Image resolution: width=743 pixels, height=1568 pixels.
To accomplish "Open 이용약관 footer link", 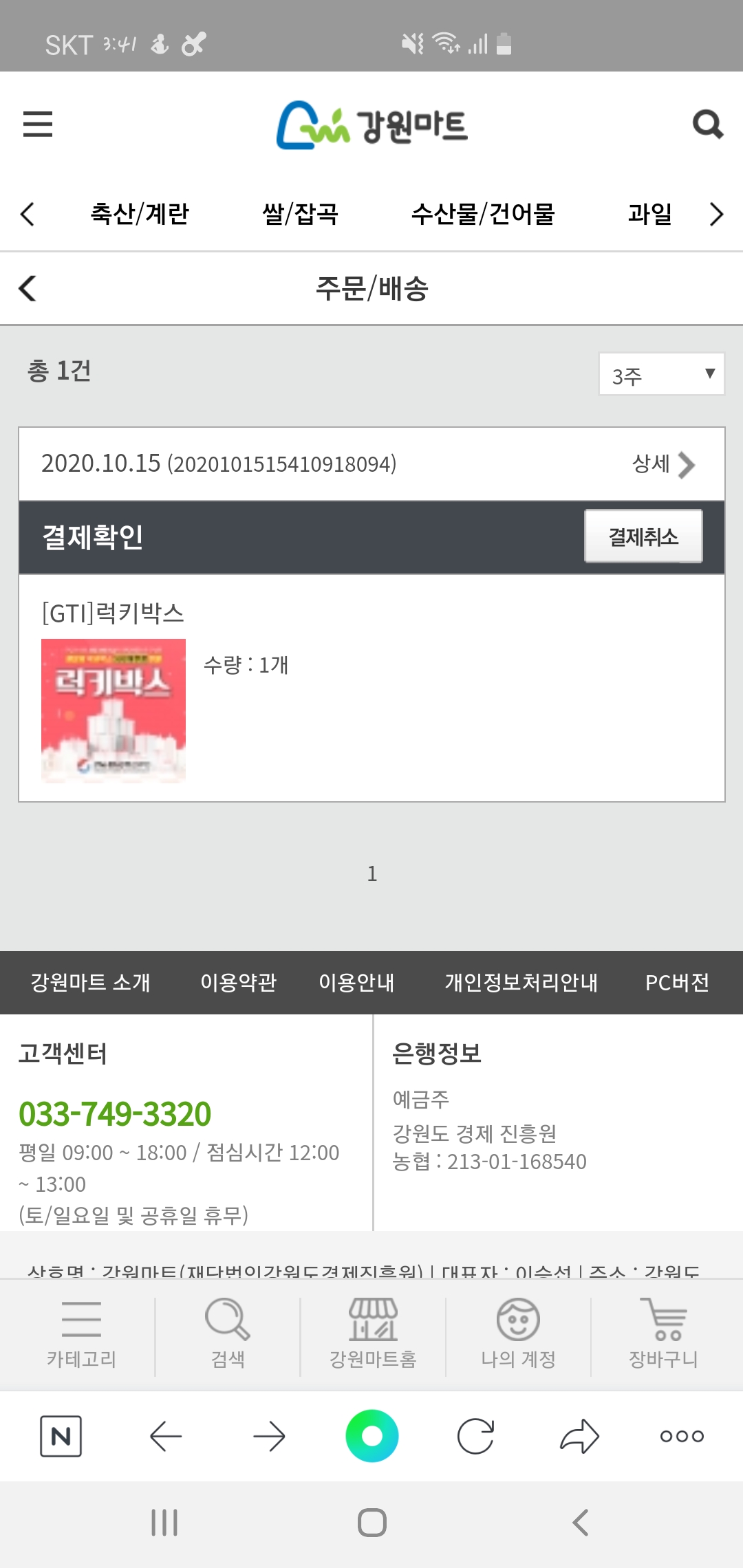I will click(x=238, y=983).
